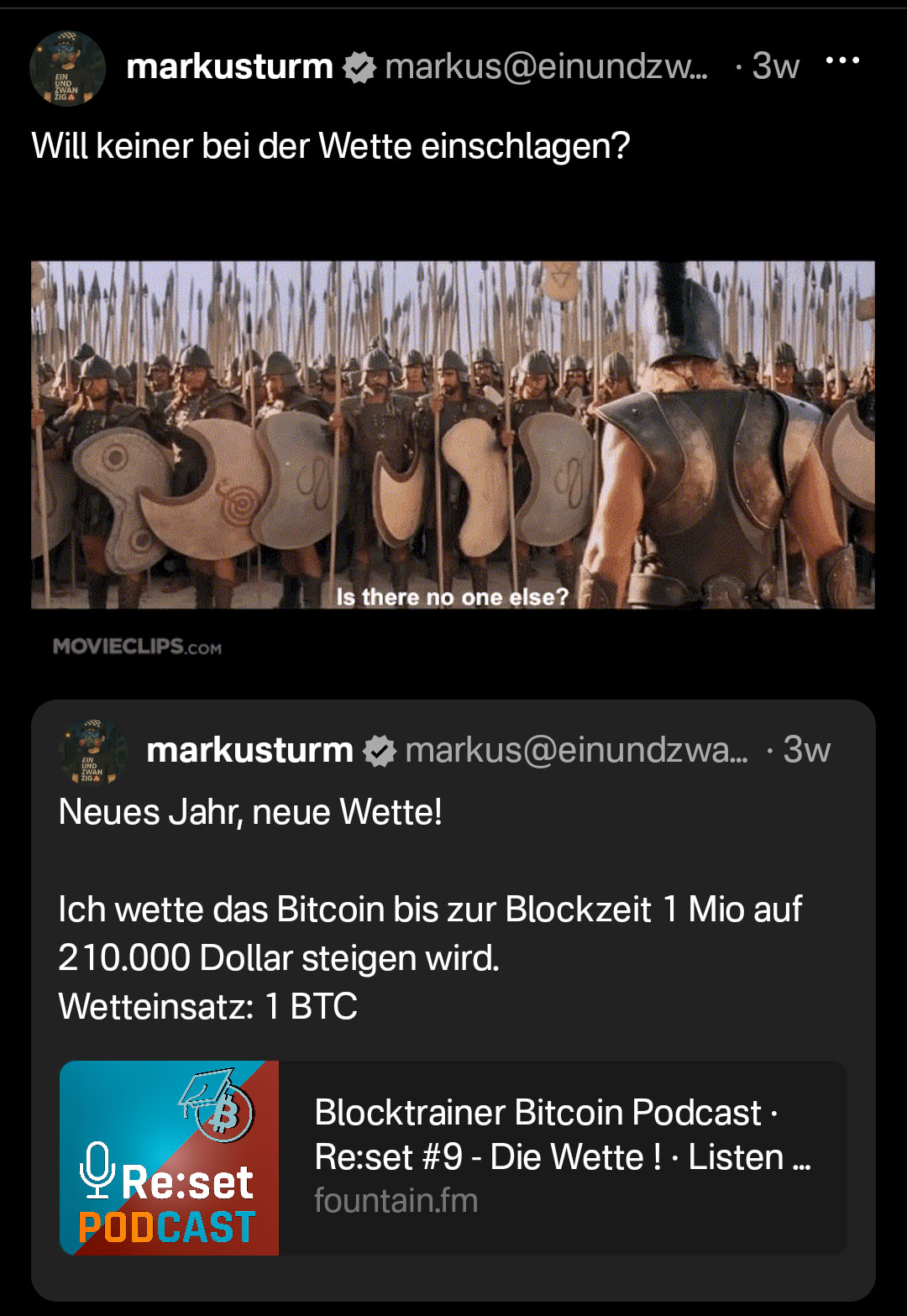Viewport: 907px width, 1316px height.
Task: Tap the markusturm avatar in the quoted post
Action: coord(92,752)
